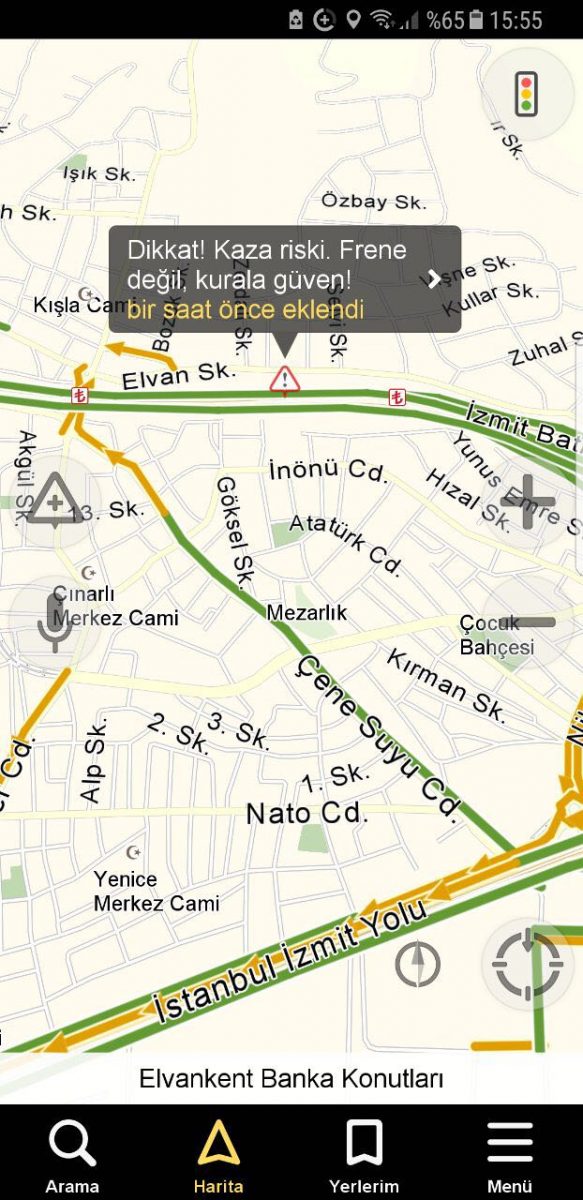Switch to the Harita tab

point(218,1156)
